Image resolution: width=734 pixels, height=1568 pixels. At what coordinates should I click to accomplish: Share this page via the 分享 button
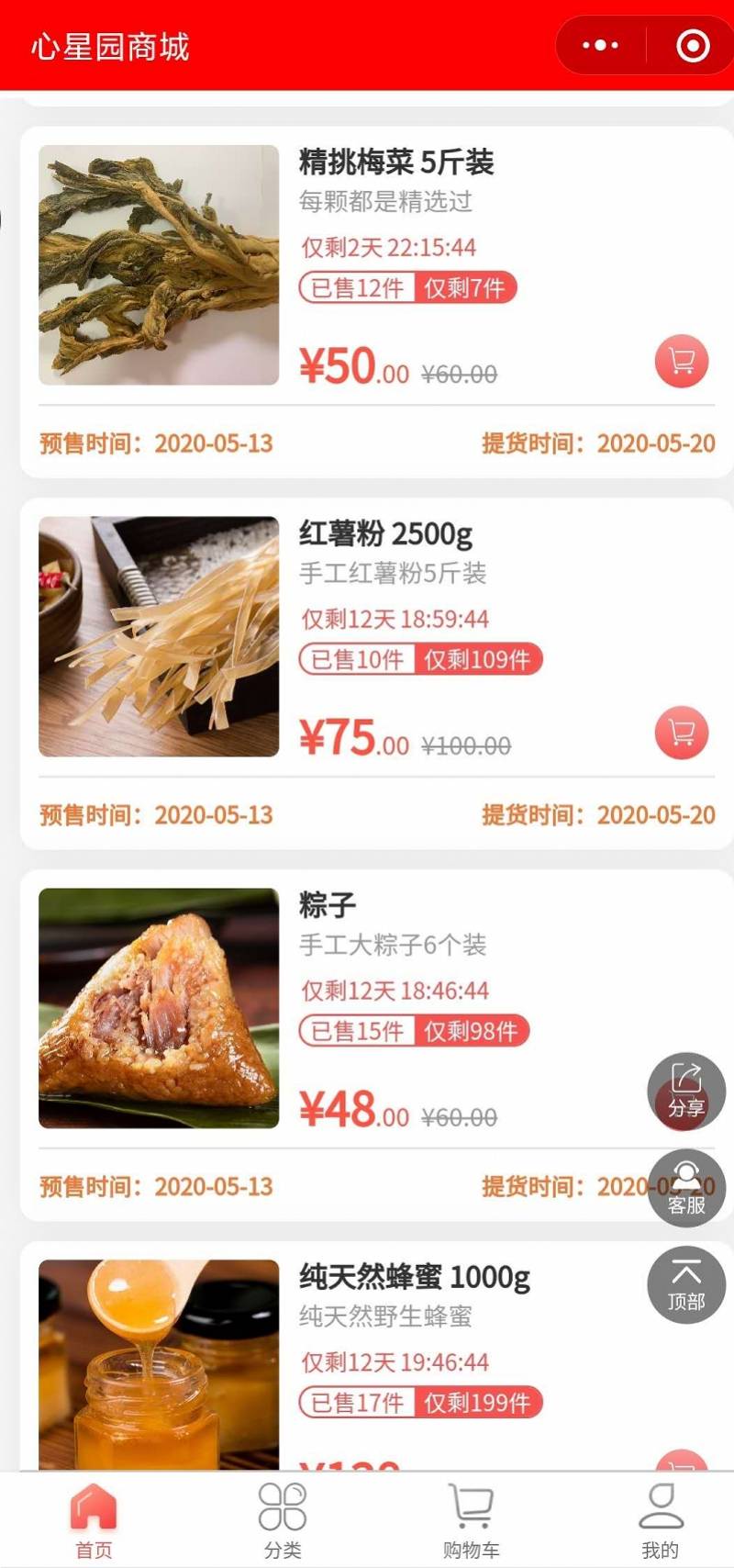coord(686,1092)
